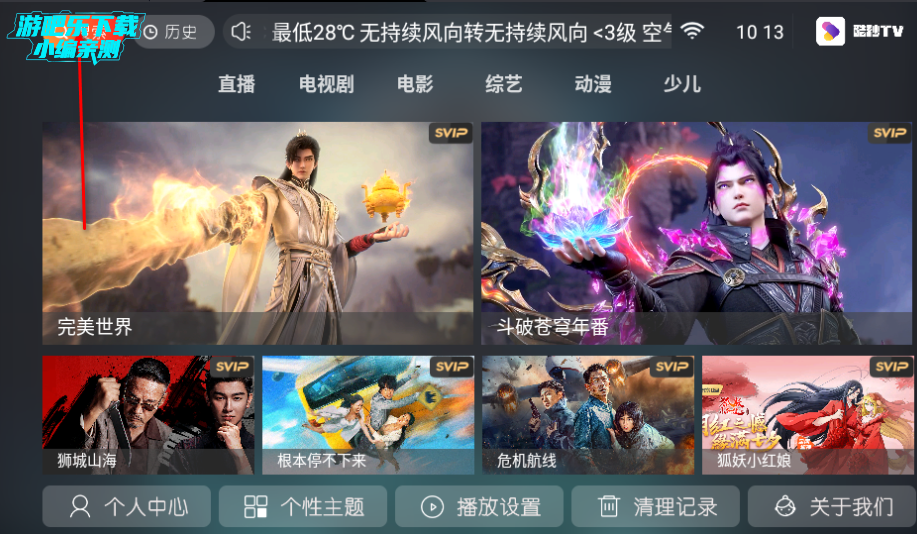Switch to the 电视剧 tab
This screenshot has width=917, height=534.
pos(326,84)
